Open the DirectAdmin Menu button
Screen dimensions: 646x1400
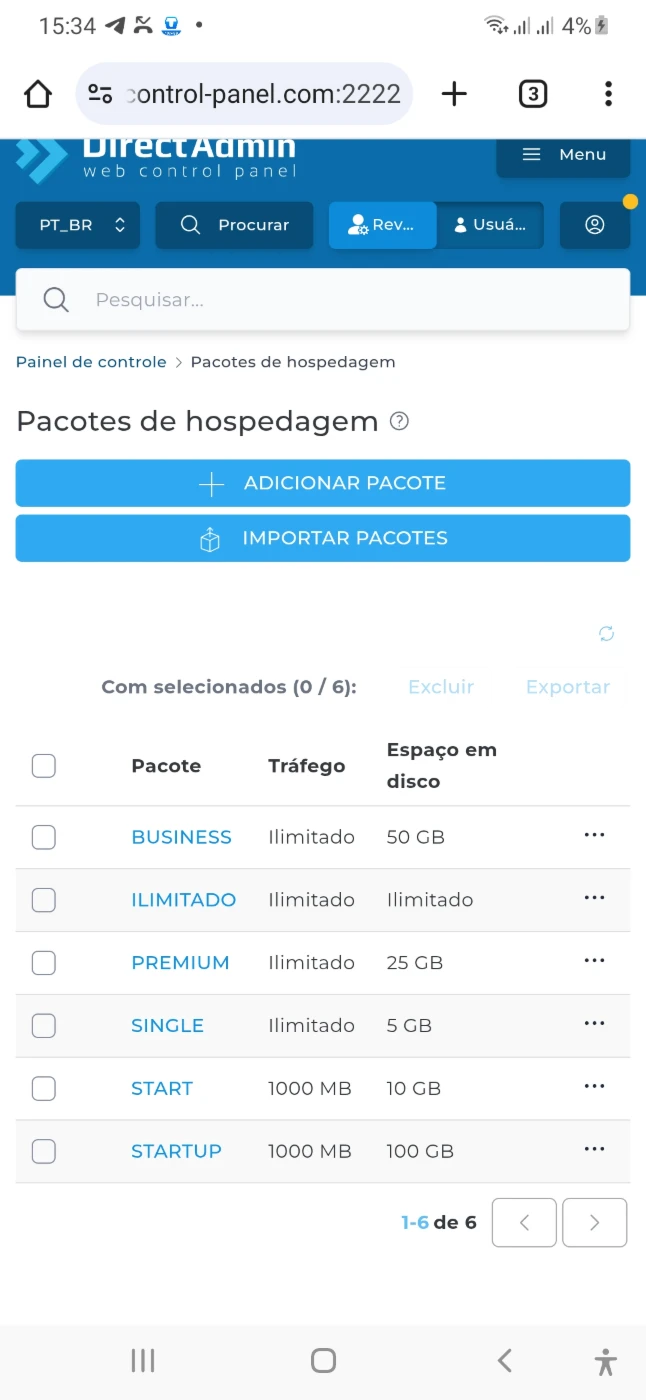point(563,155)
